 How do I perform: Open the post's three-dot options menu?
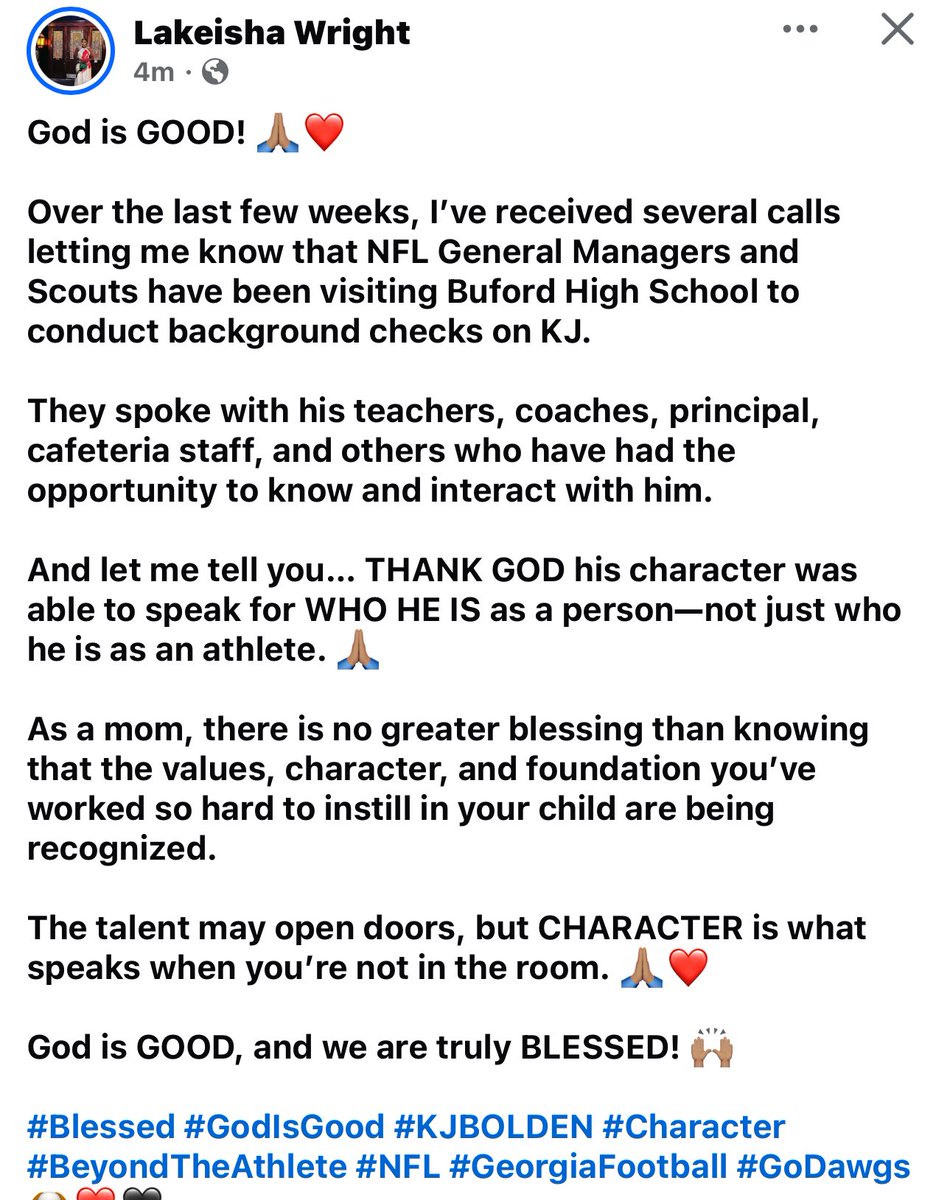[x=800, y=30]
